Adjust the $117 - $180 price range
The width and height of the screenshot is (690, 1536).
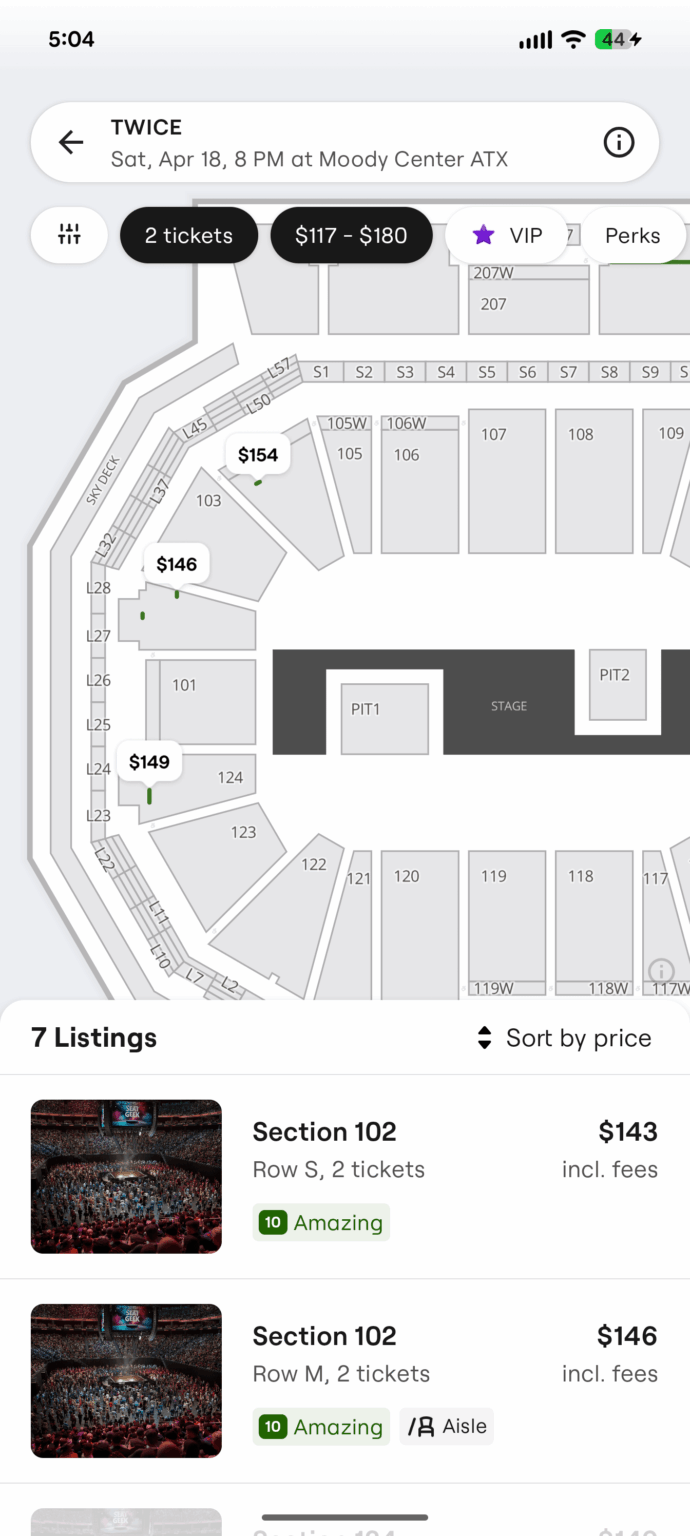point(351,235)
